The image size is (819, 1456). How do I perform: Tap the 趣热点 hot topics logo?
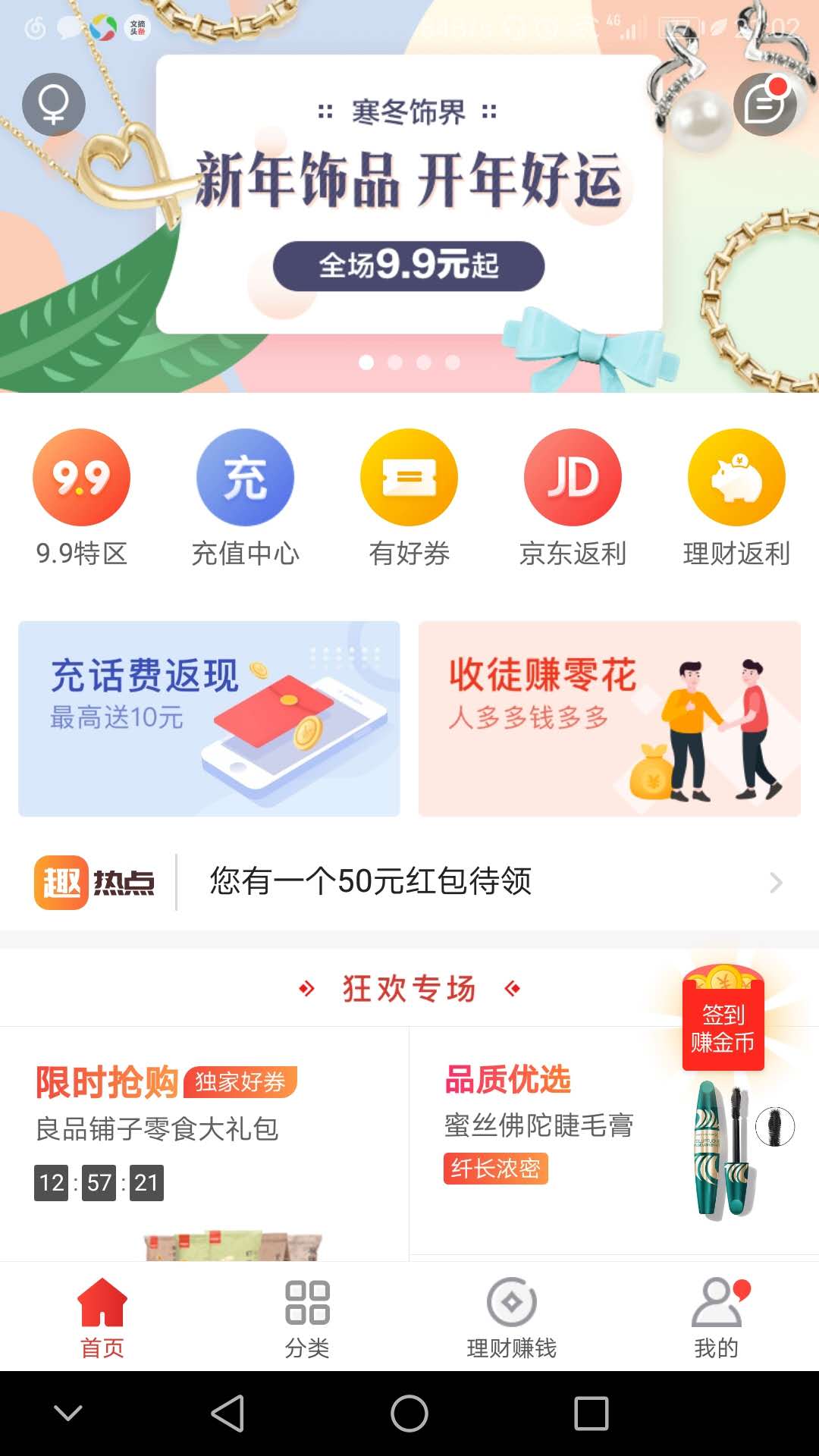[95, 882]
